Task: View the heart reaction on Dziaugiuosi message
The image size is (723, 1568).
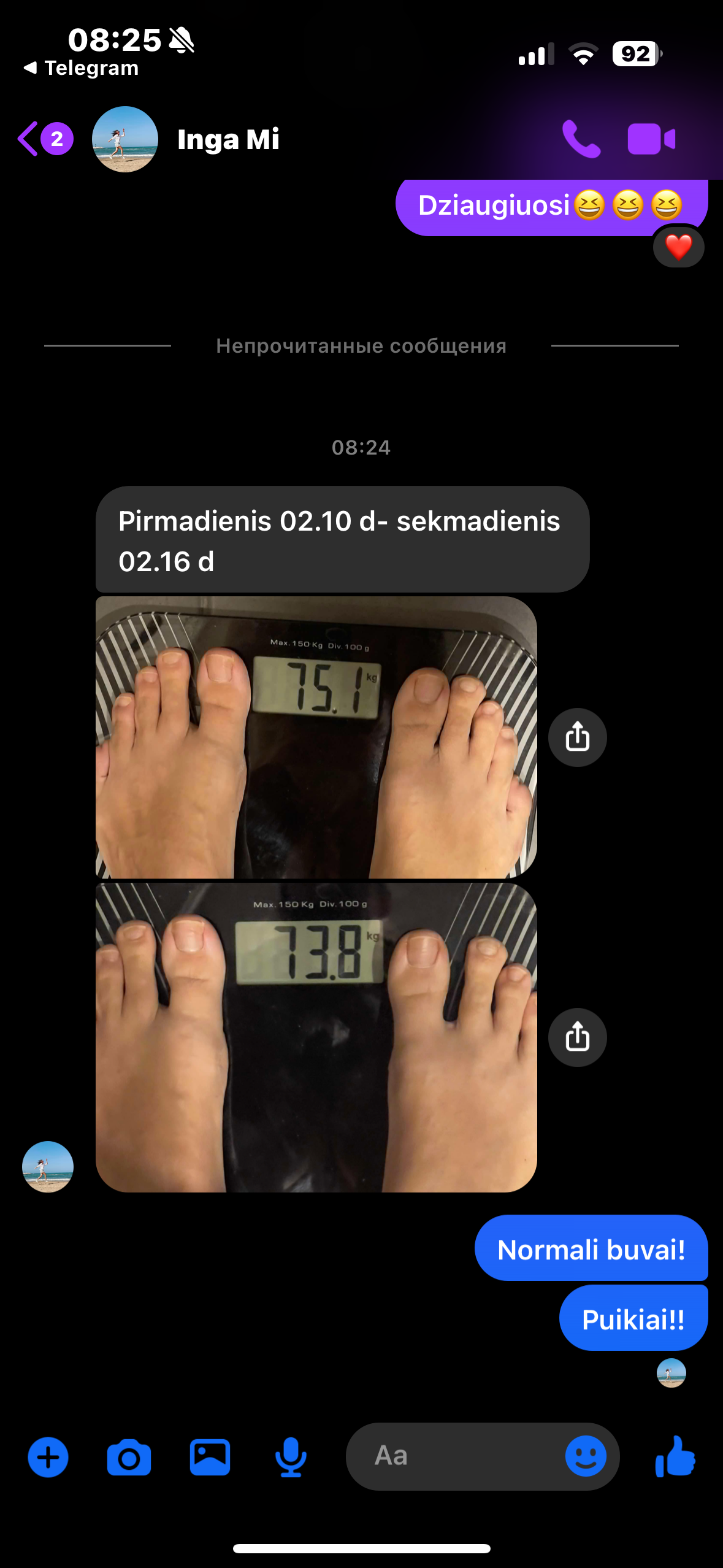Action: [x=678, y=247]
